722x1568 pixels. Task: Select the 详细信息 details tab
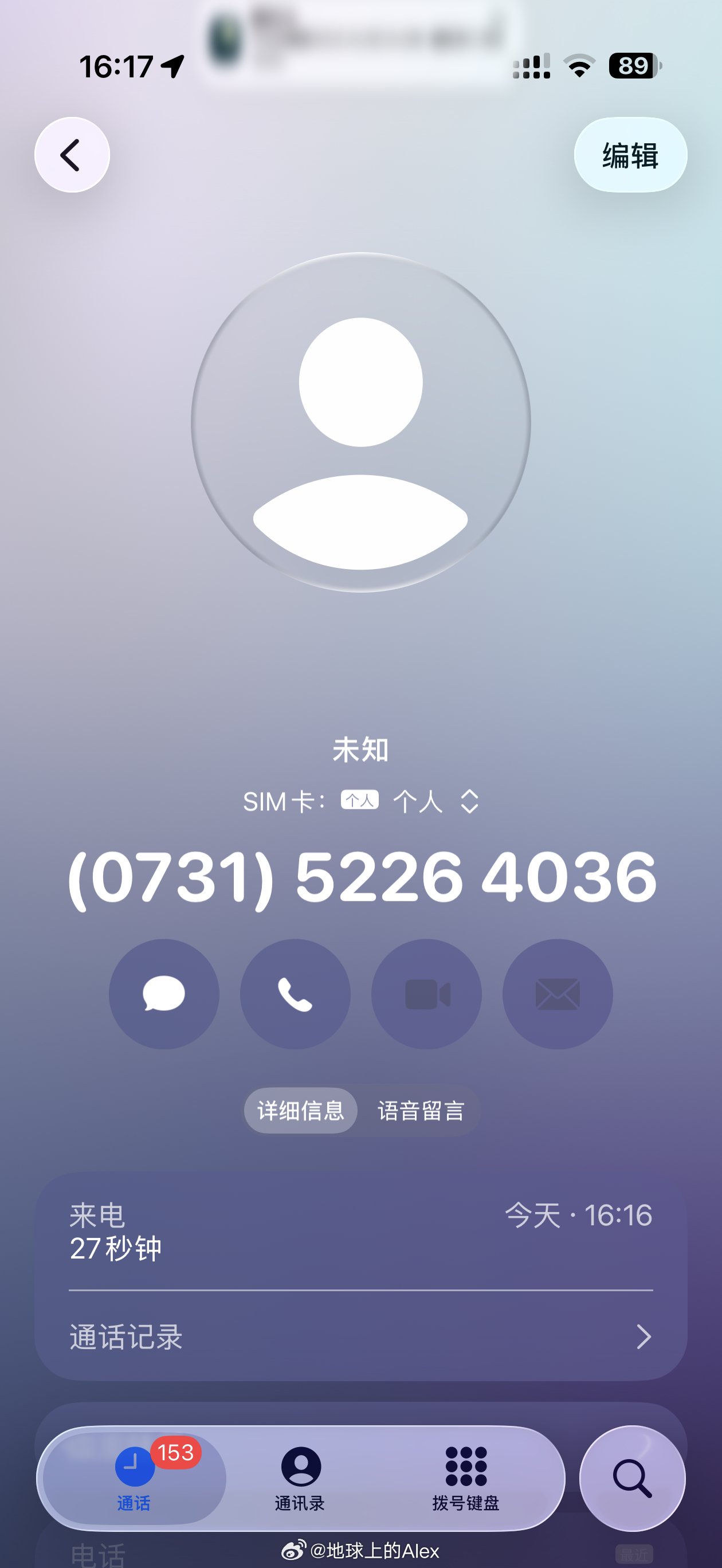[300, 1110]
